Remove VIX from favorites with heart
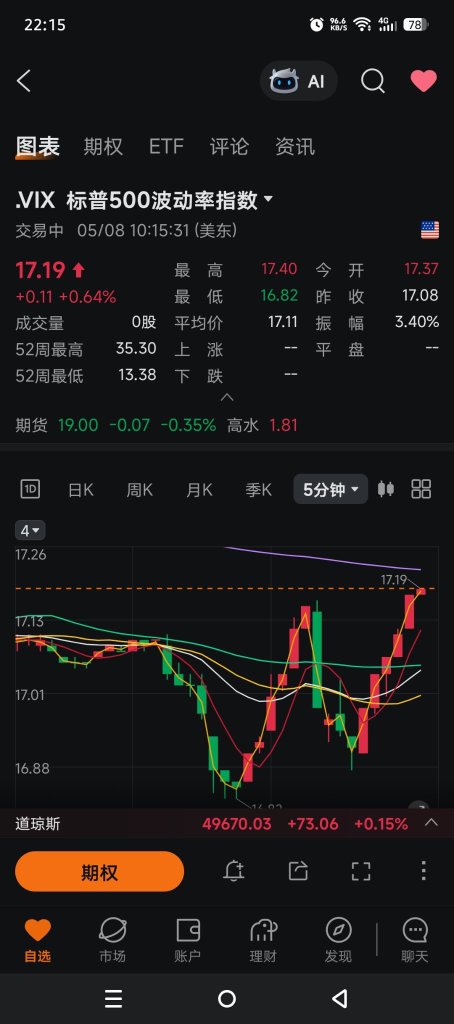Viewport: 454px width, 1024px height. tap(423, 81)
